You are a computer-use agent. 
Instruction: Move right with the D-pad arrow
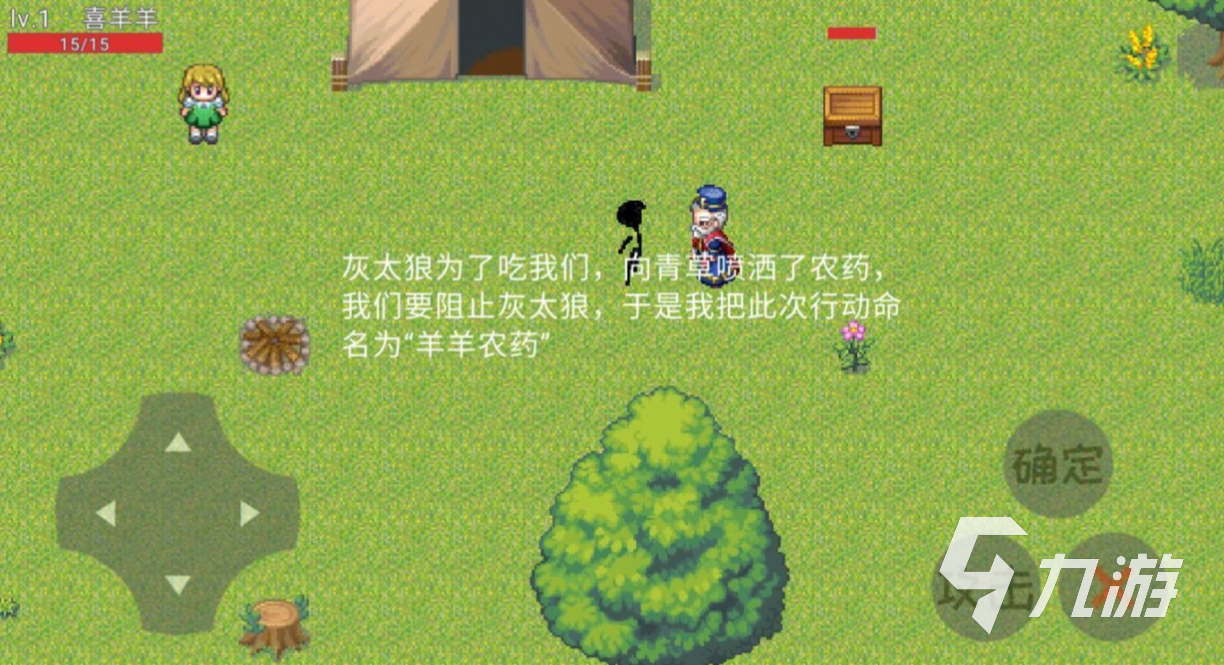pos(250,514)
